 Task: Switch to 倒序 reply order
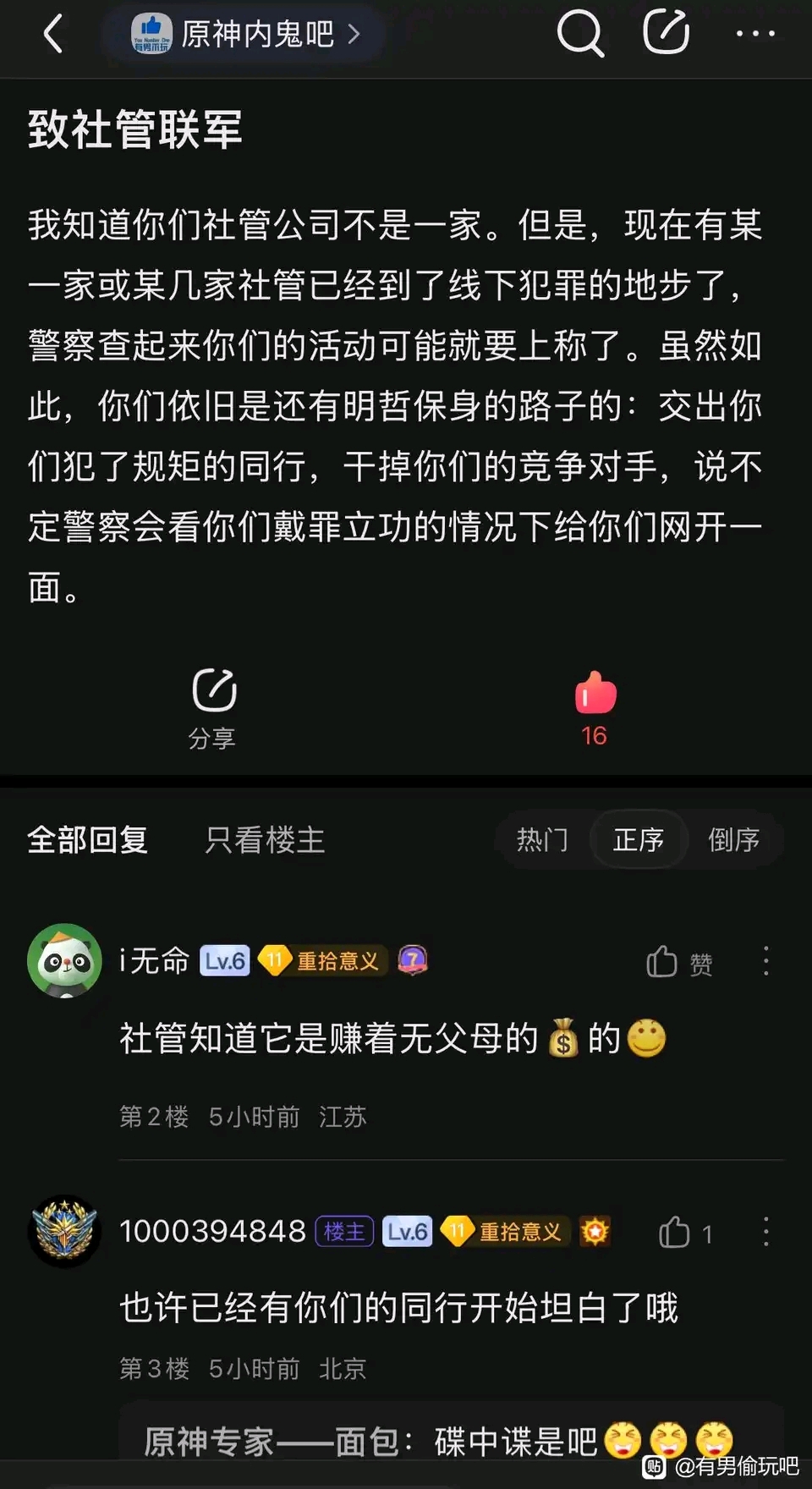coord(733,840)
